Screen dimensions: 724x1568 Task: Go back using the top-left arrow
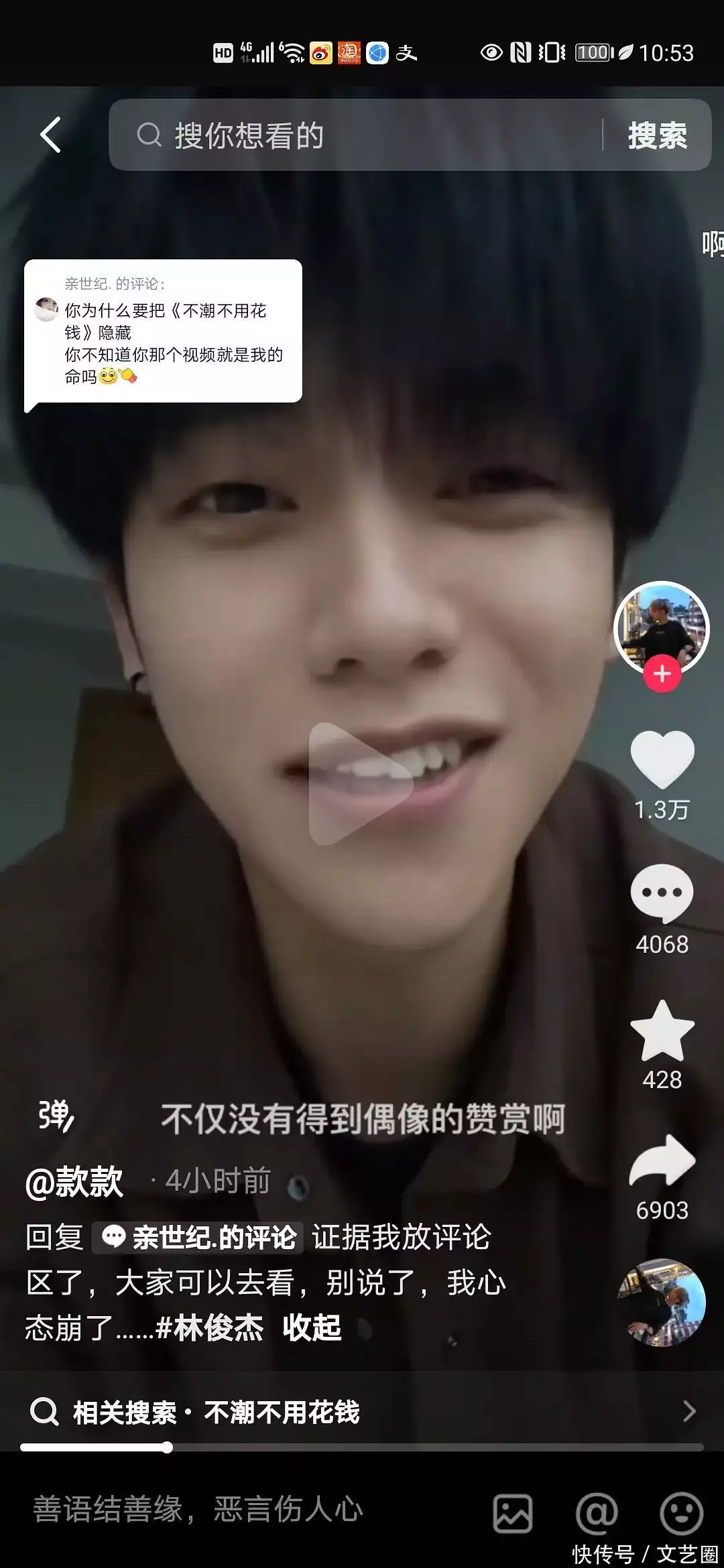[51, 135]
